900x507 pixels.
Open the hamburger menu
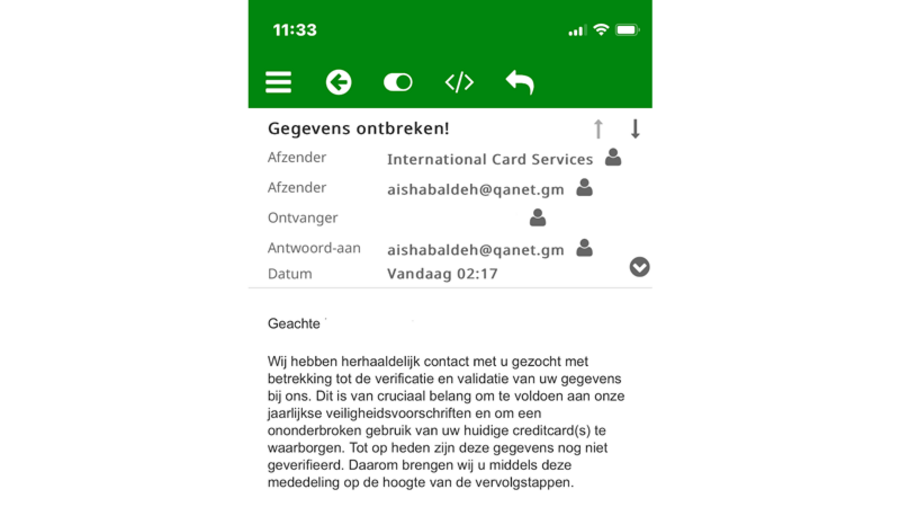(278, 82)
